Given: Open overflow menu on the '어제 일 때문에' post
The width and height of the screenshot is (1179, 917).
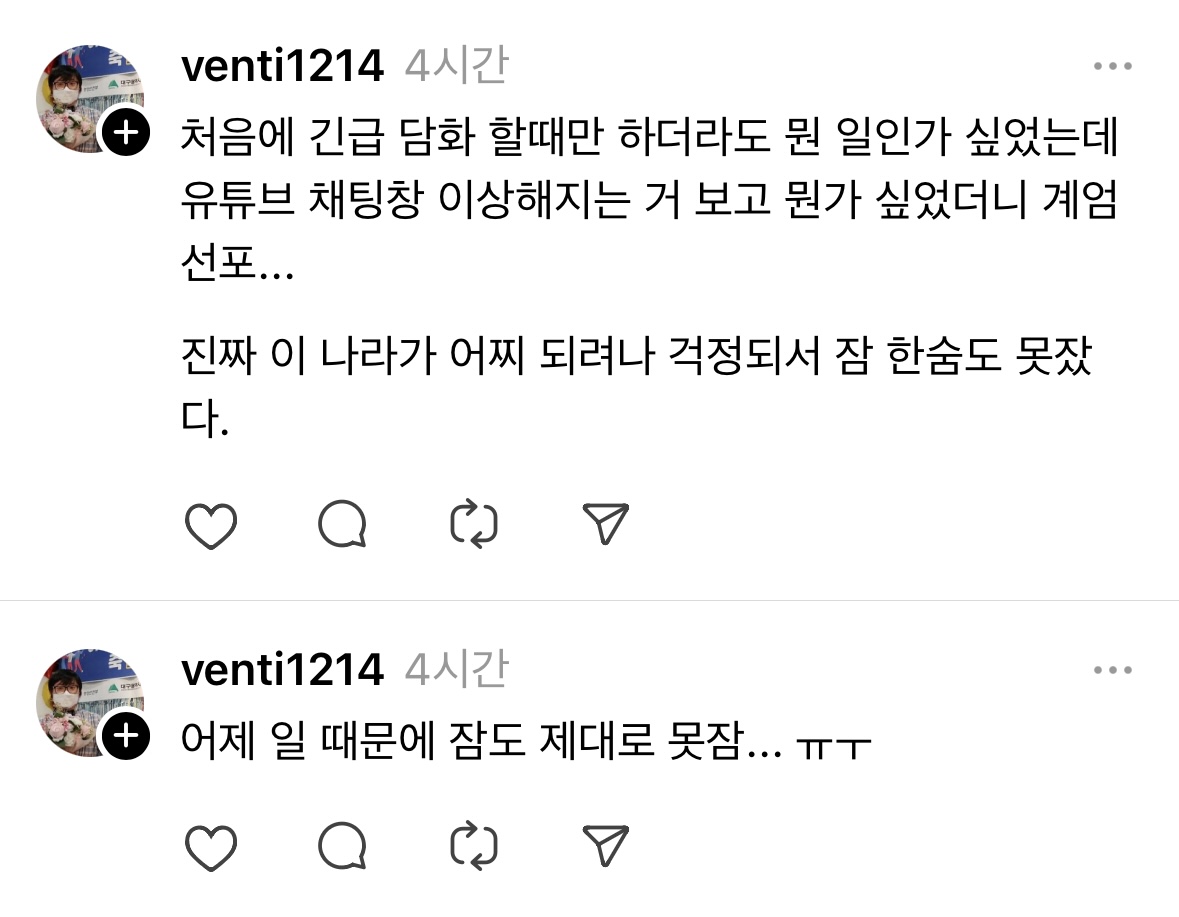Looking at the screenshot, I should pos(1112,670).
